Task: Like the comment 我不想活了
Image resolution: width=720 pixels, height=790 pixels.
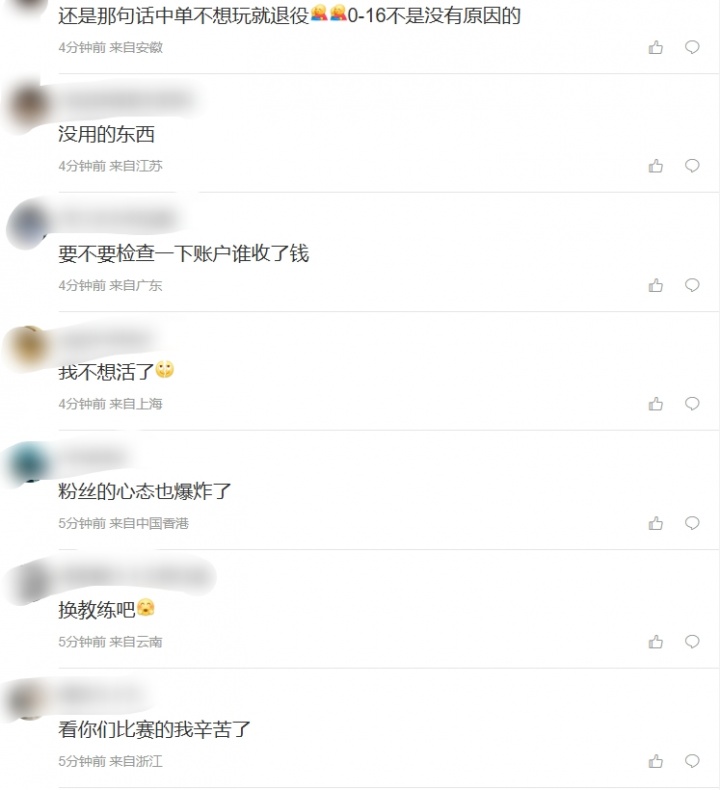Action: pos(656,404)
